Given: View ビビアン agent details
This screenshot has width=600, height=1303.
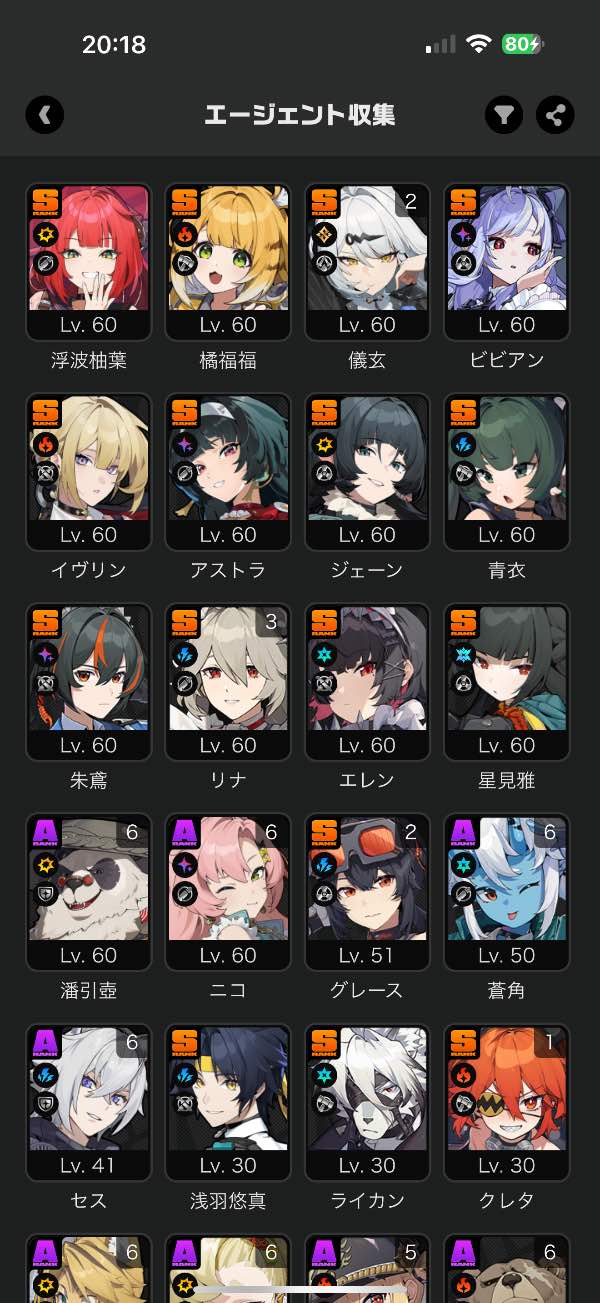Looking at the screenshot, I should click(x=507, y=262).
